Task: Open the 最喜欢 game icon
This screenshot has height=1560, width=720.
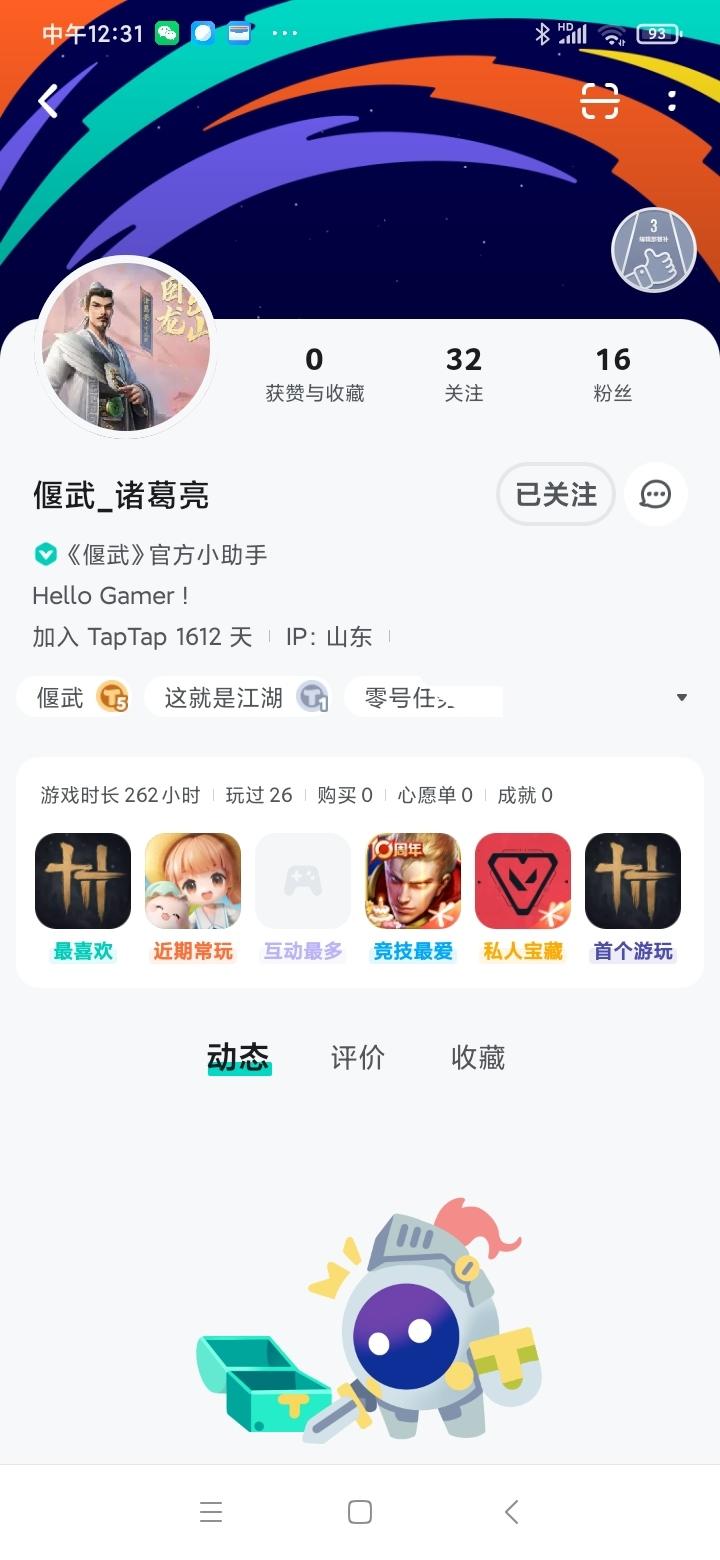Action: tap(82, 881)
